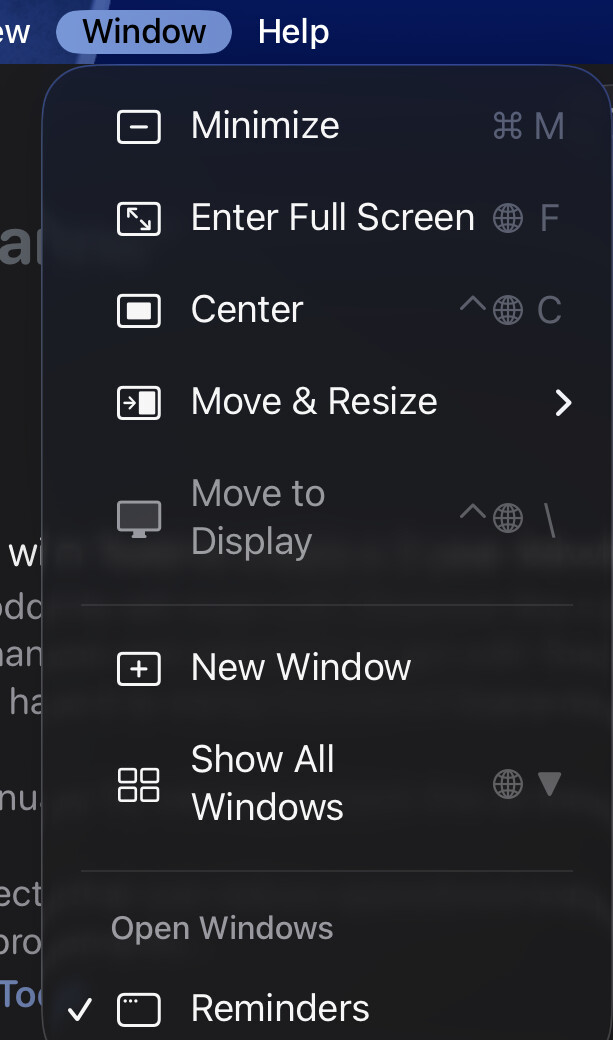This screenshot has height=1040, width=613.
Task: Expand the Move & Resize submenu
Action: pos(314,402)
